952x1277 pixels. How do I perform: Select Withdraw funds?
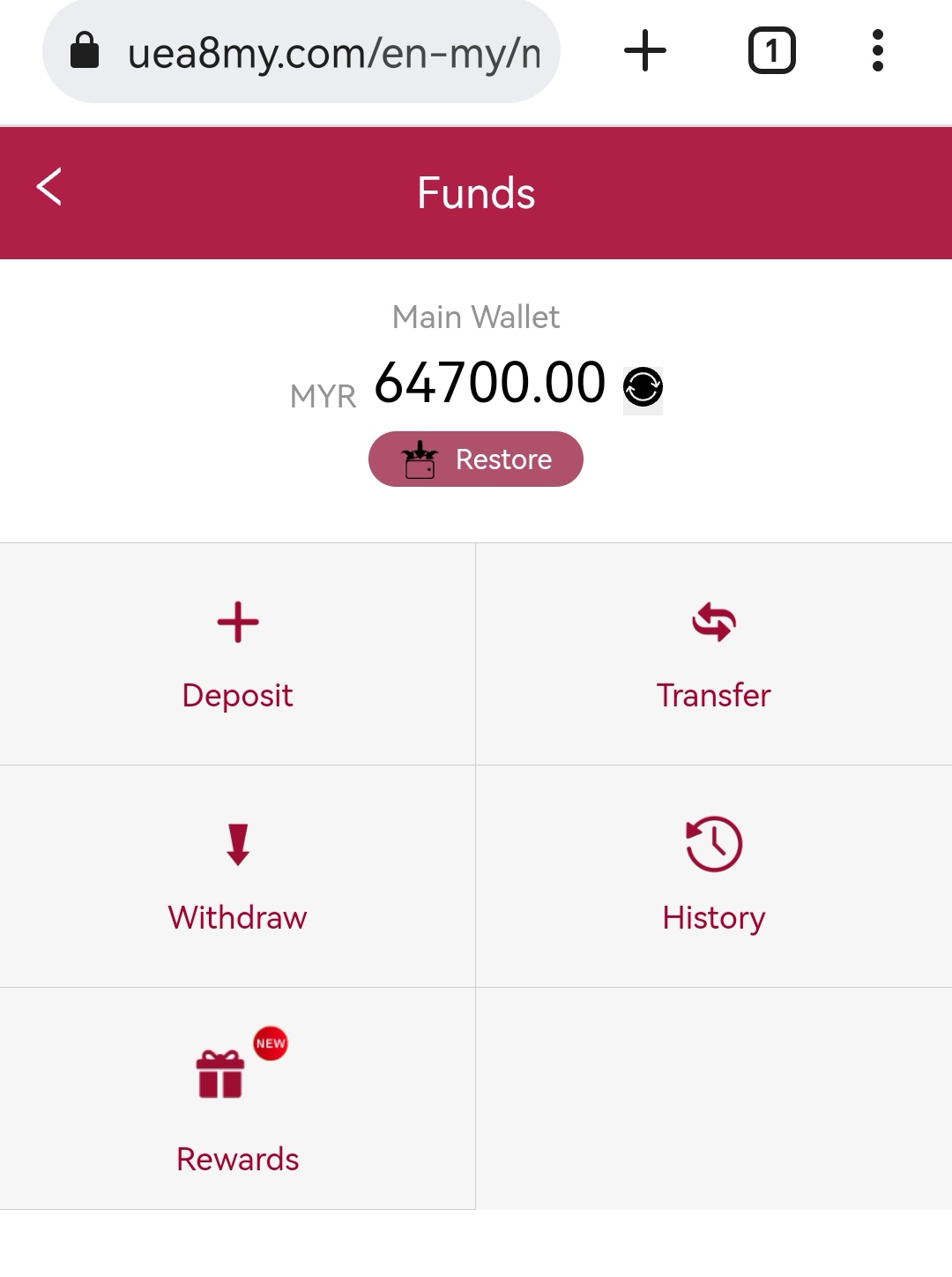pos(237,877)
